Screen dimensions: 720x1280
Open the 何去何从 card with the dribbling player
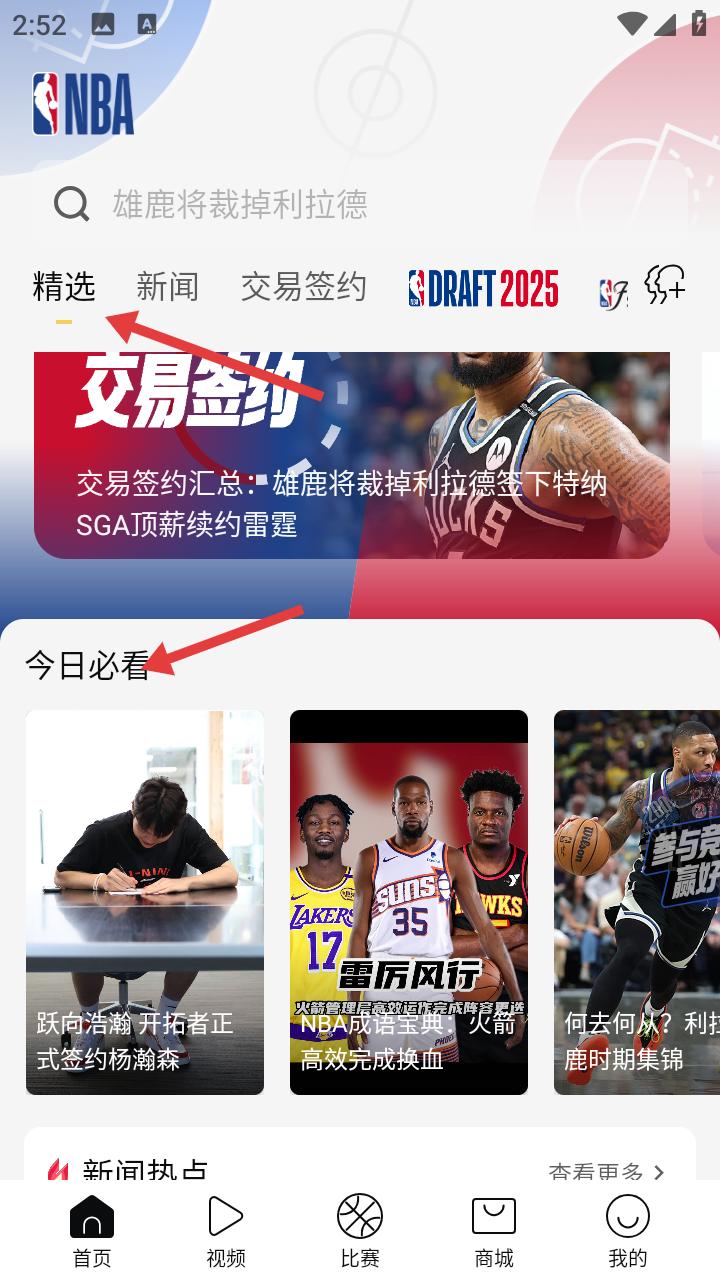click(637, 902)
